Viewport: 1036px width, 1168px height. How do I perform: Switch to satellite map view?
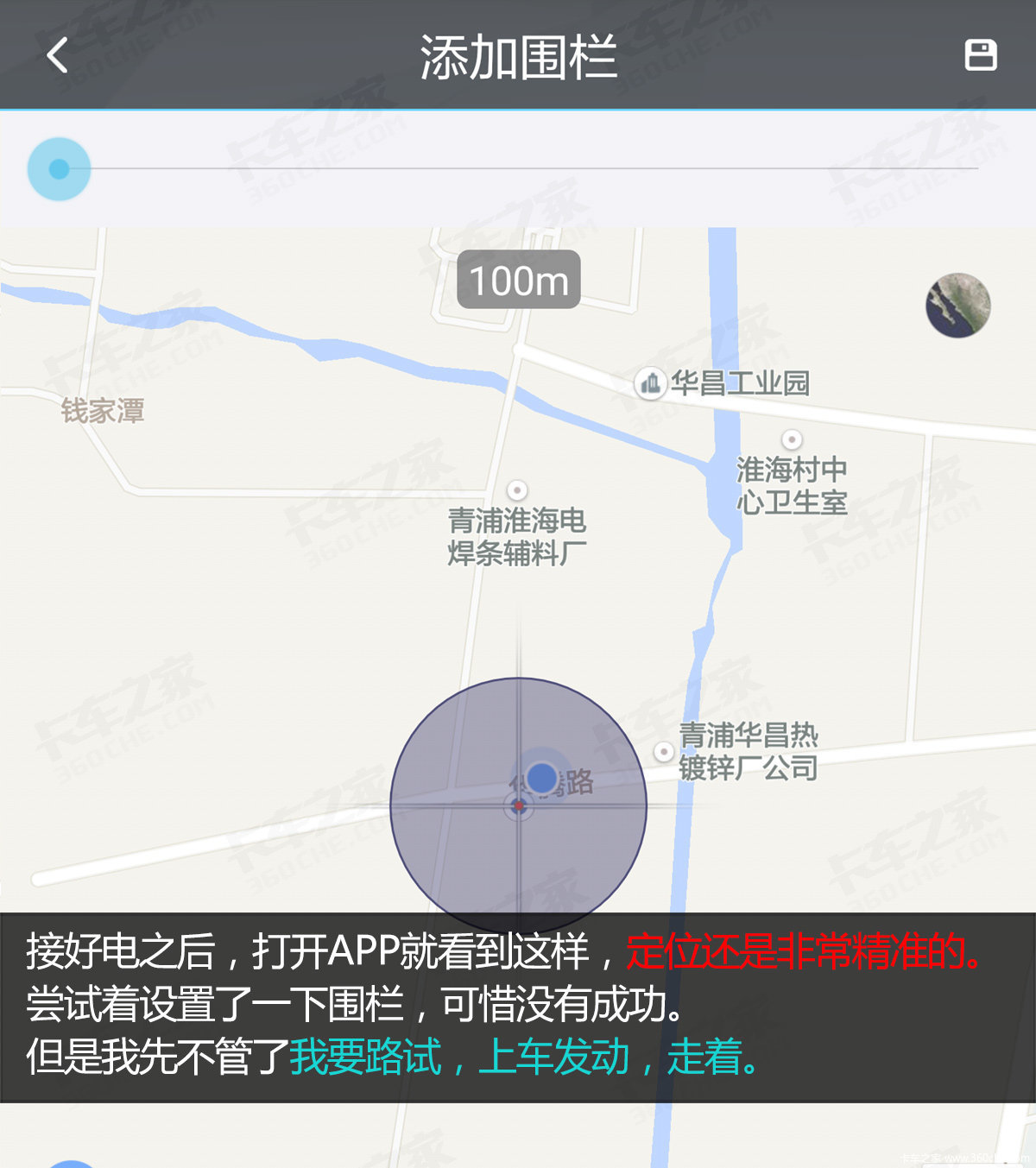pos(957,305)
